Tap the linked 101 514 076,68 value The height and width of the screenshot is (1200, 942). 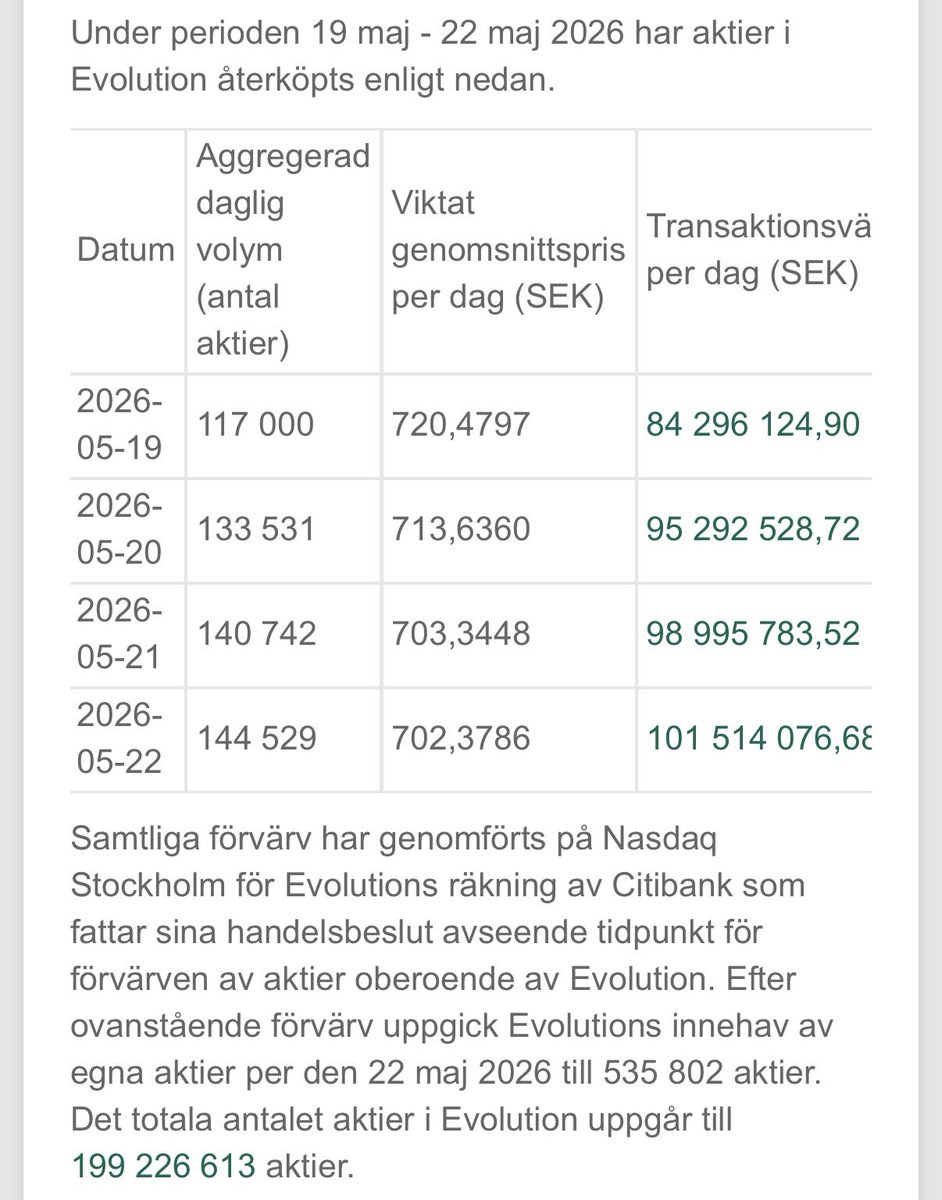(759, 738)
